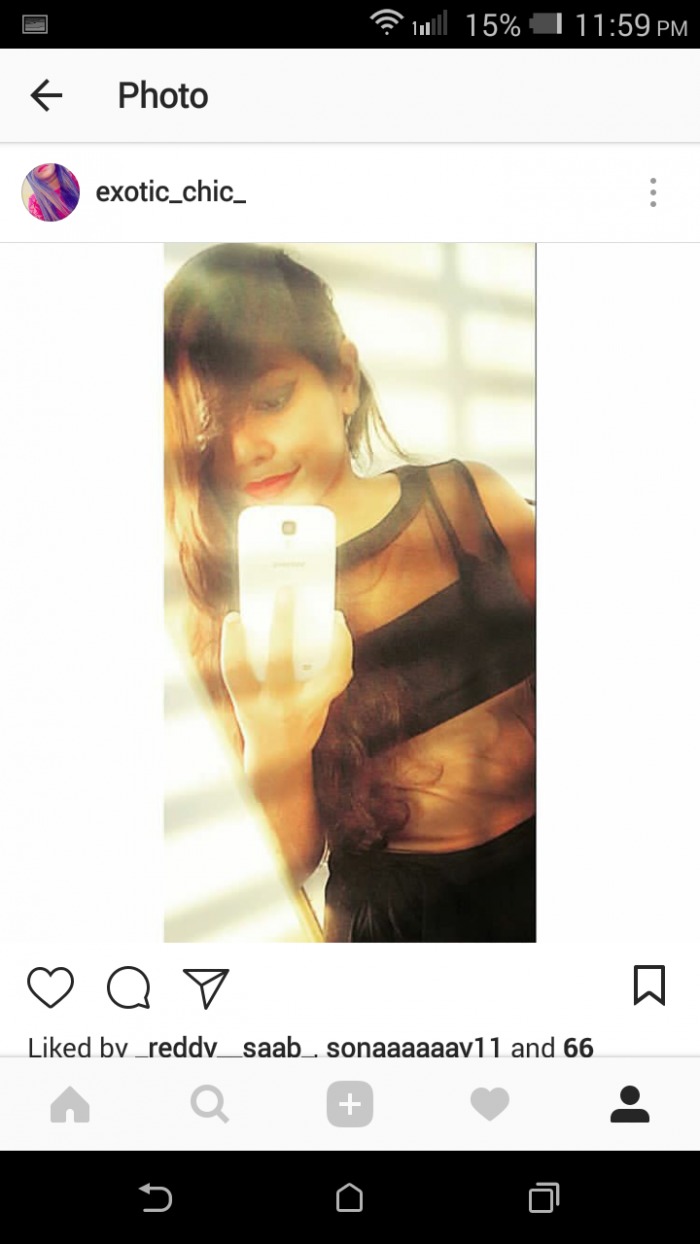Image resolution: width=700 pixels, height=1244 pixels.
Task: Switch to the Home feed tab
Action: pyautogui.click(x=70, y=1105)
